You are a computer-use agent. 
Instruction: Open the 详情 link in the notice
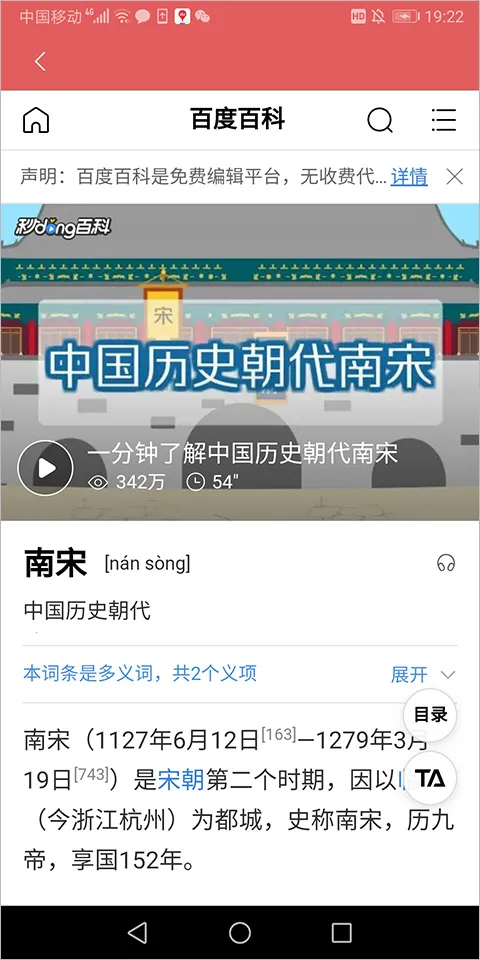click(x=410, y=177)
